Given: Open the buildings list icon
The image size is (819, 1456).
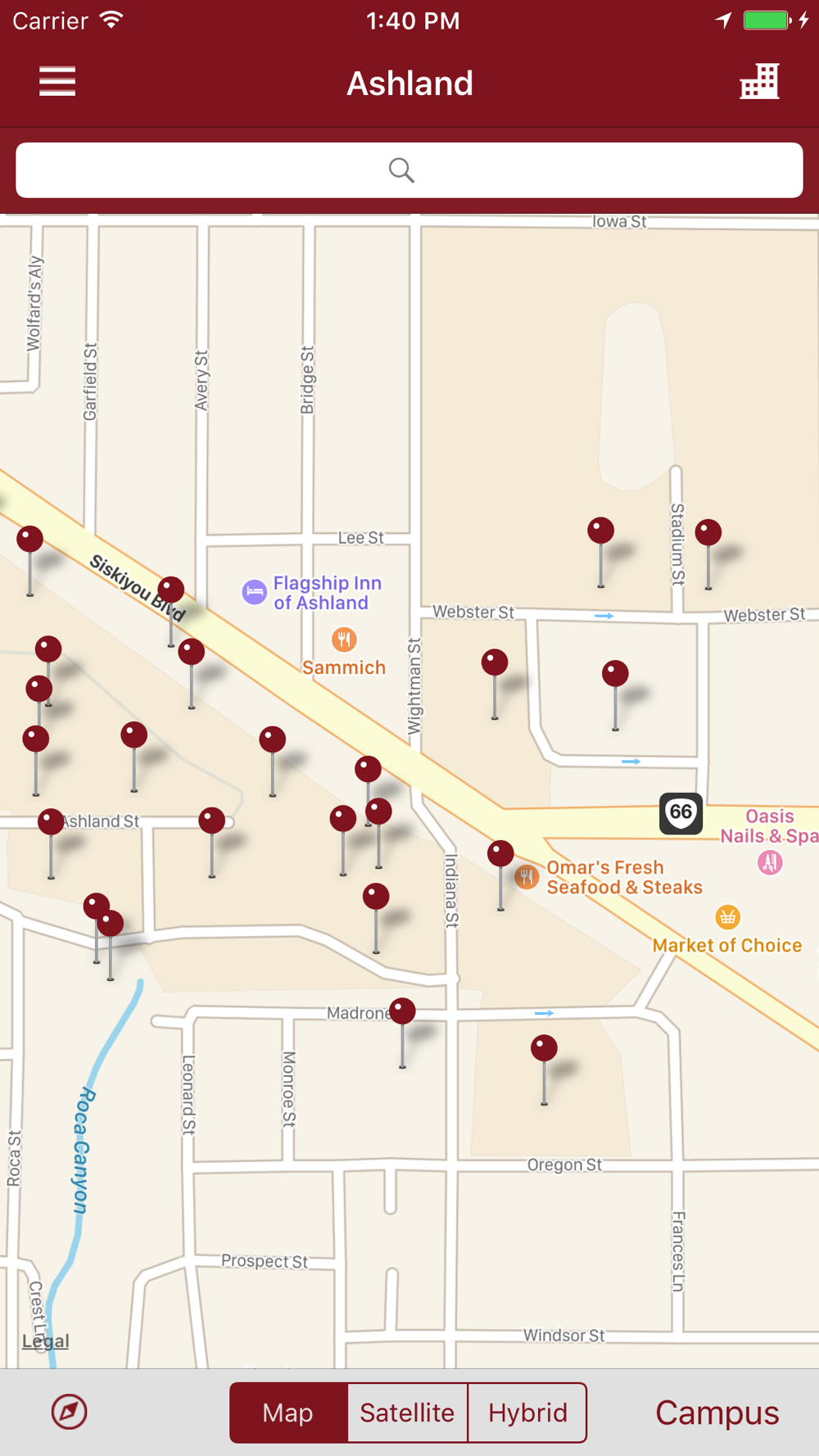Looking at the screenshot, I should (759, 82).
